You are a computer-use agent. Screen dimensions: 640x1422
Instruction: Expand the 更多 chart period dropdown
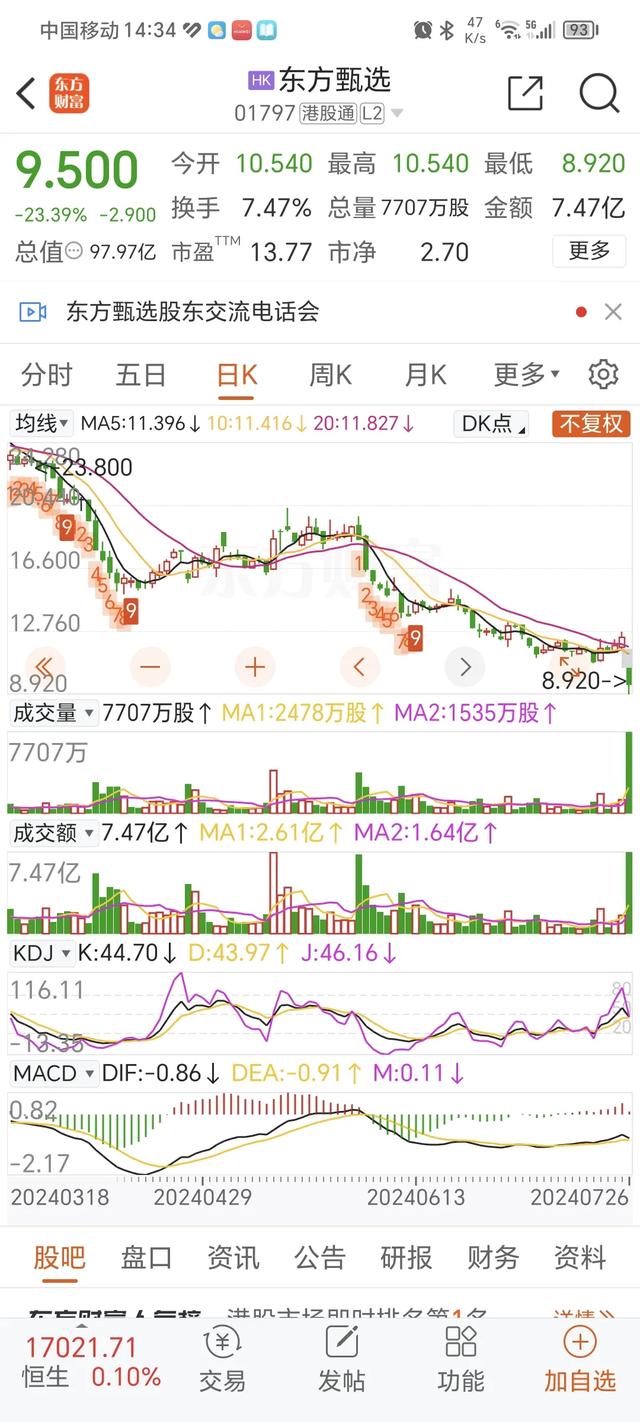tap(526, 375)
